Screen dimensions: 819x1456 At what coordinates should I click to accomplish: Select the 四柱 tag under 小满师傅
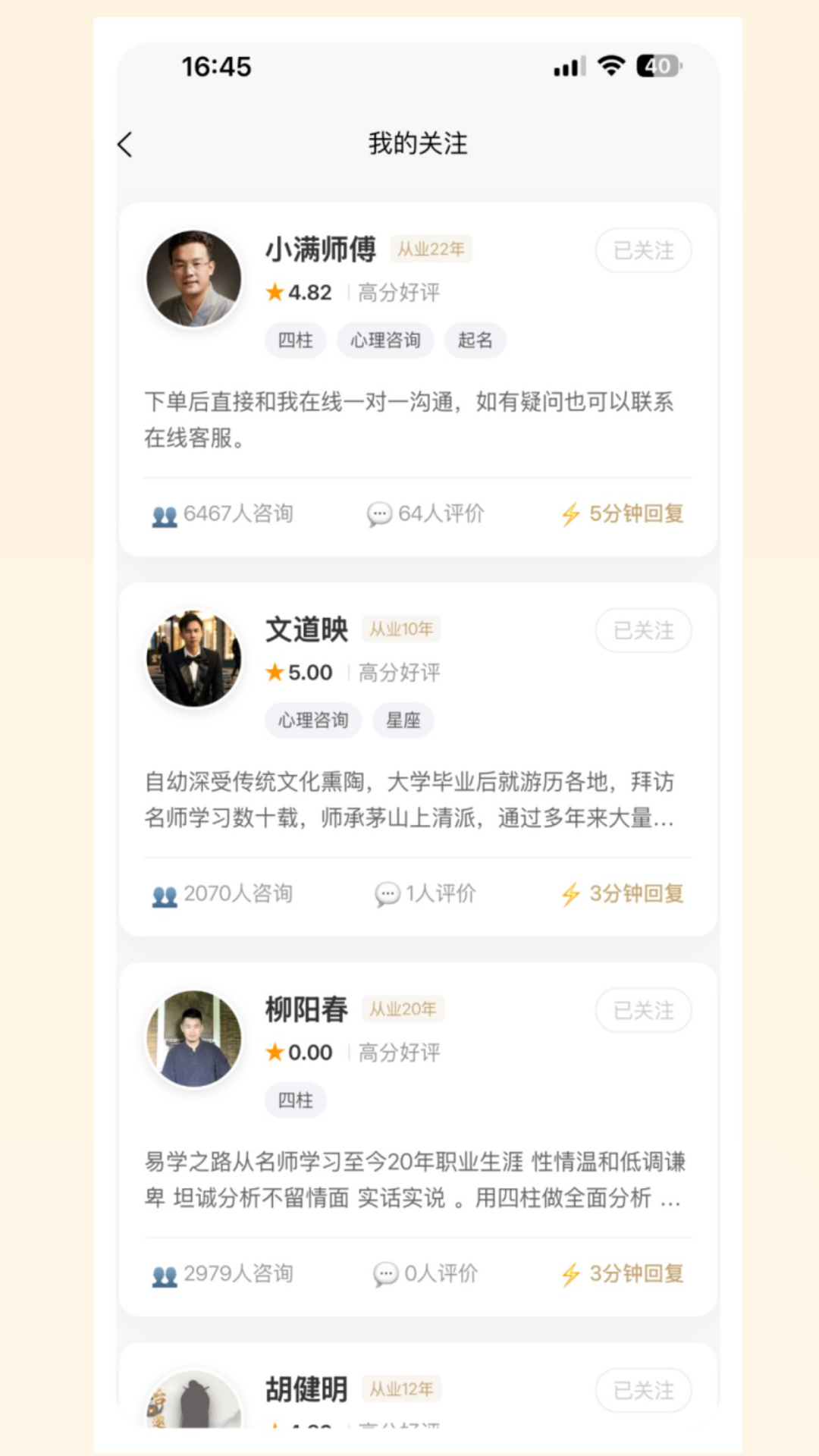tap(296, 340)
